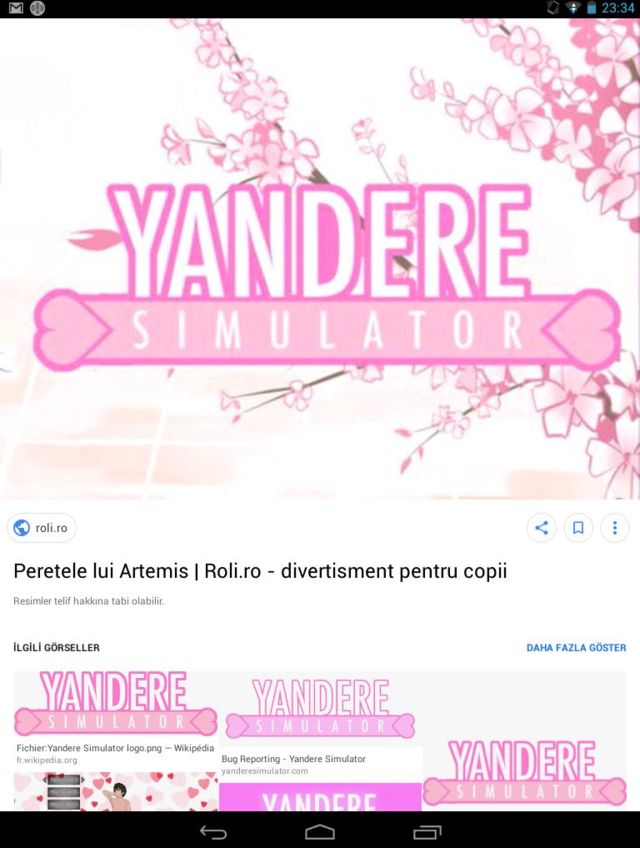Open the roli.ro source site chip

(42, 528)
